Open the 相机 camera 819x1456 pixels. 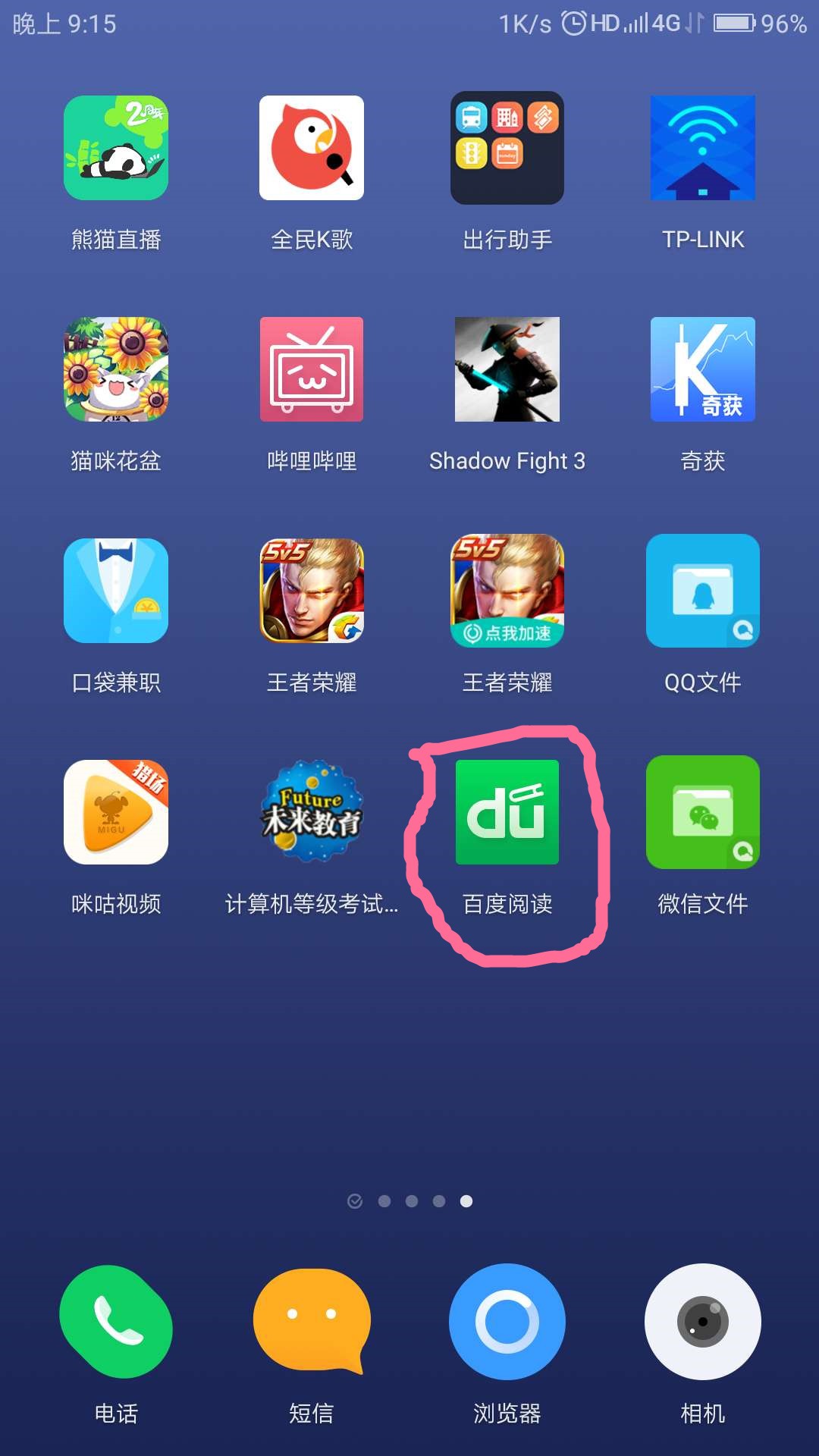click(703, 1322)
